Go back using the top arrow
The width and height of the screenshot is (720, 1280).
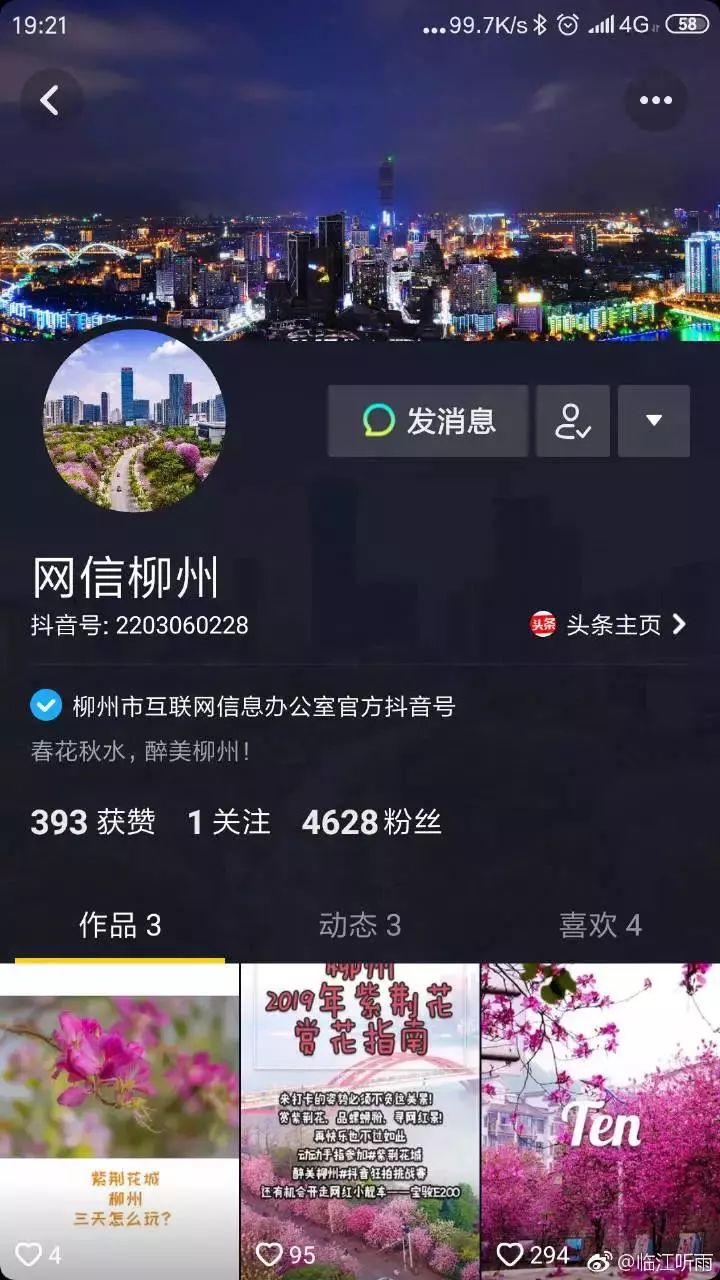click(50, 100)
